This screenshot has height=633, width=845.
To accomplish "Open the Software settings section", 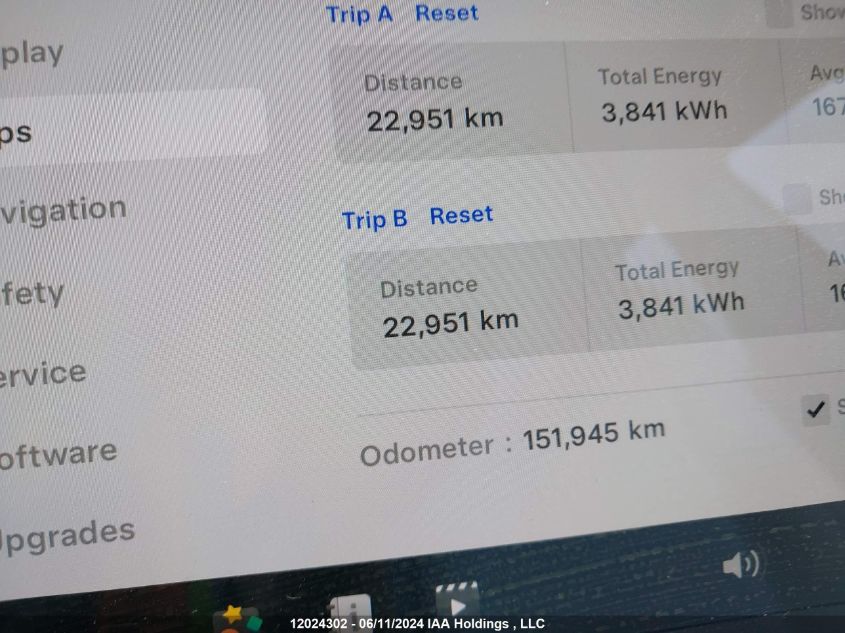I will [58, 454].
